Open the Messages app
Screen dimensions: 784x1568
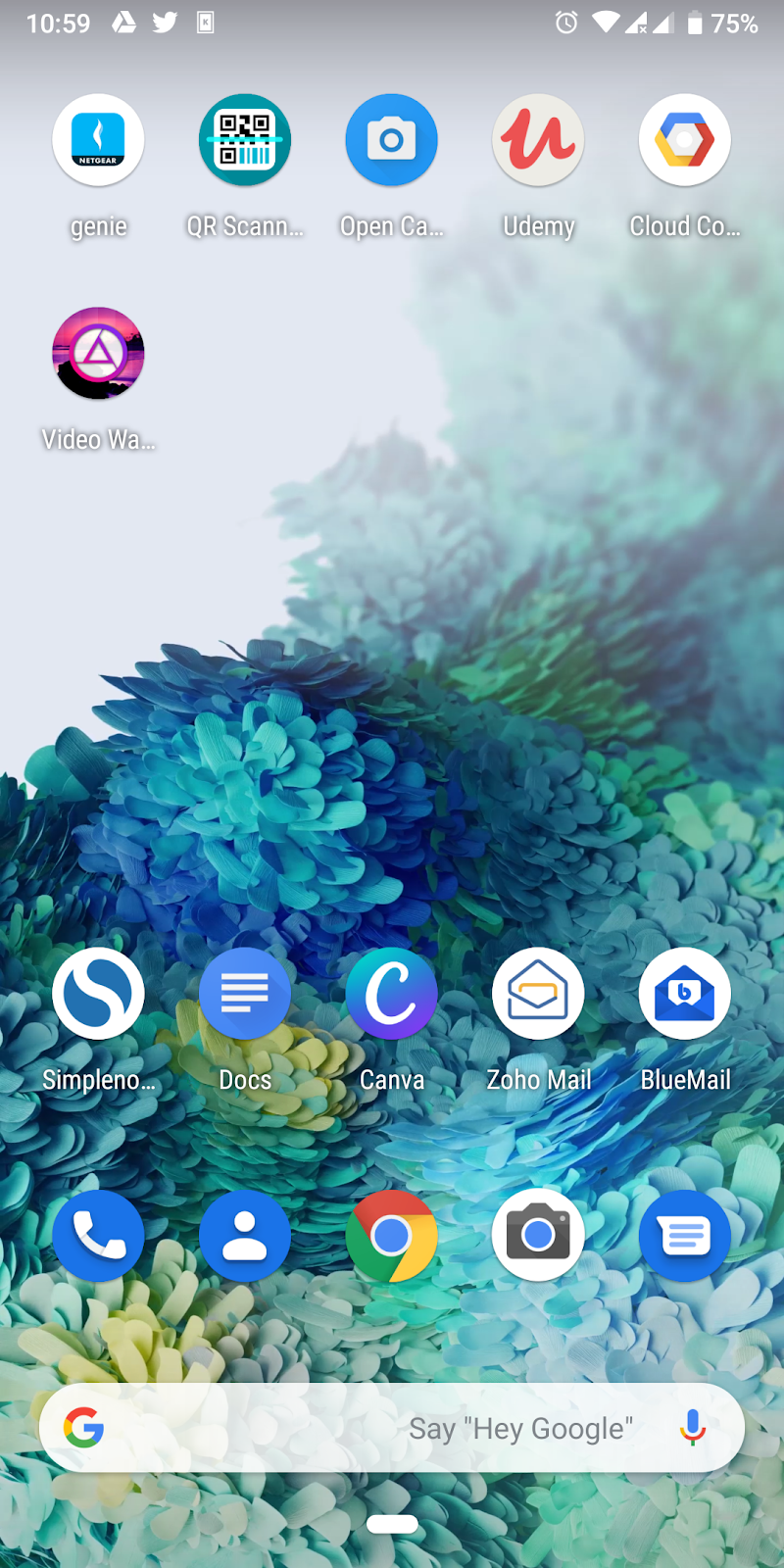tap(685, 1236)
